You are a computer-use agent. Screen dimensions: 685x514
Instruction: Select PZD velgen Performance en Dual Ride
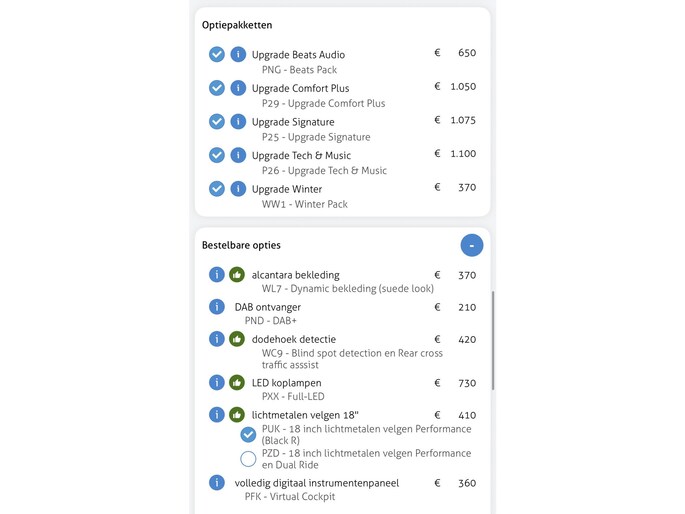click(x=248, y=459)
